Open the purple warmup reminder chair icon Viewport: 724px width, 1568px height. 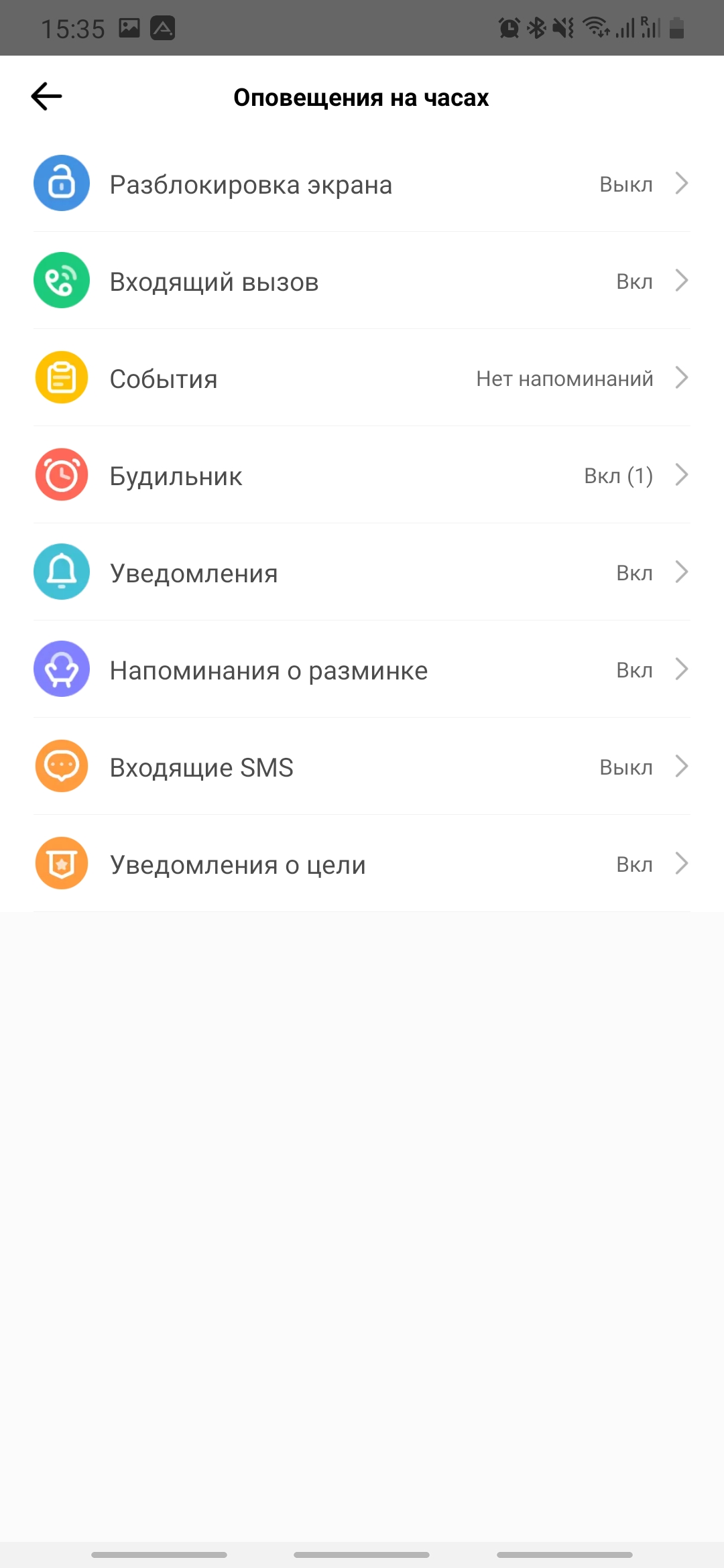61,669
